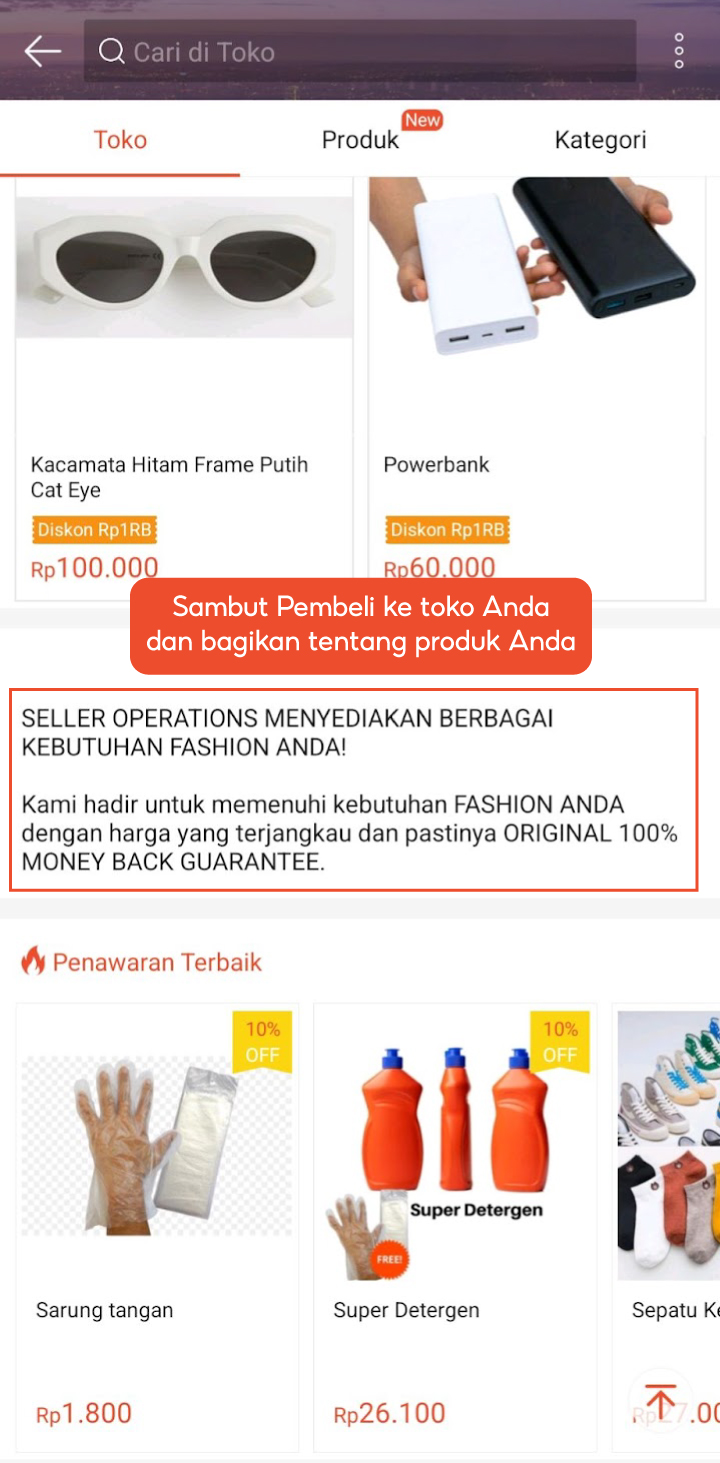
Task: Switch to the Toko tab
Action: coord(120,140)
